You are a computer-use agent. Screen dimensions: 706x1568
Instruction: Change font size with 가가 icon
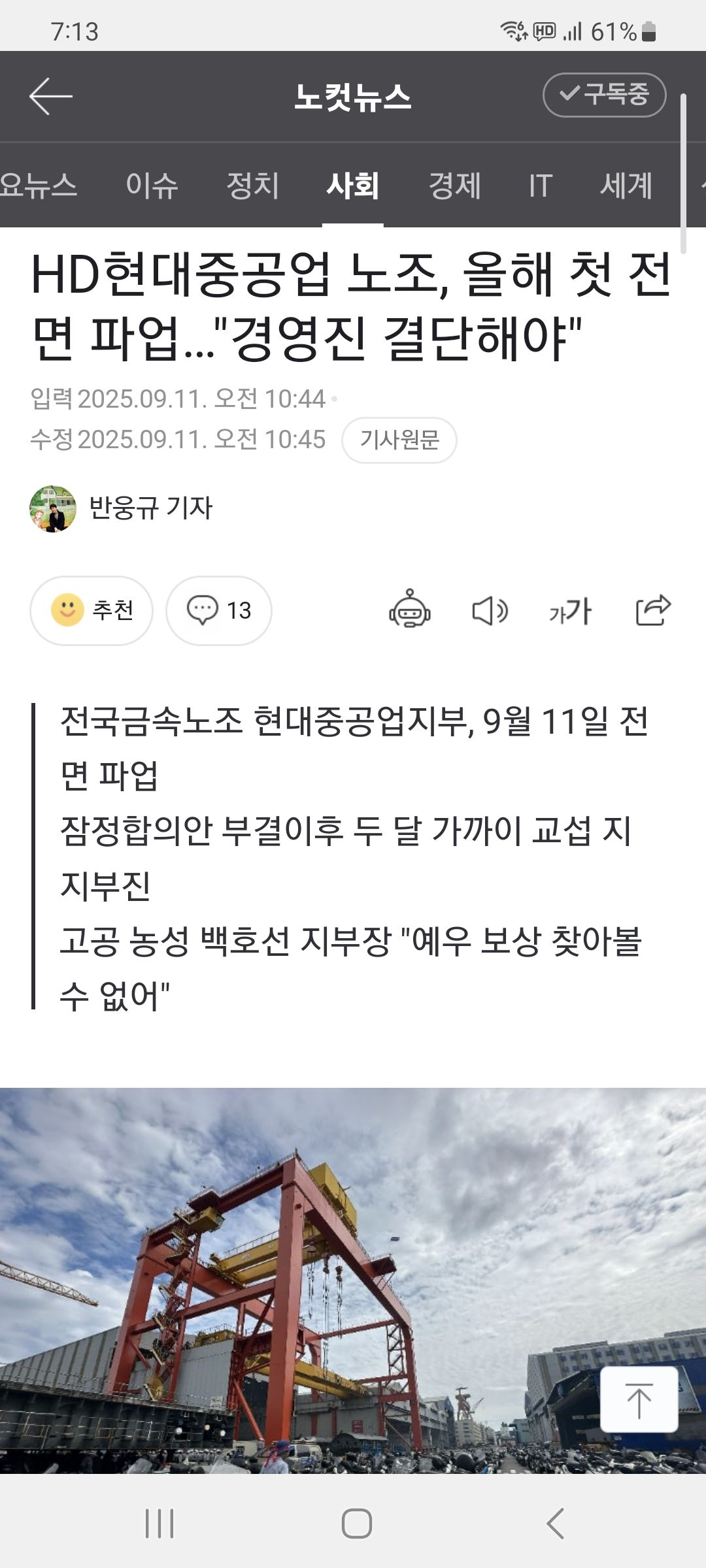570,612
